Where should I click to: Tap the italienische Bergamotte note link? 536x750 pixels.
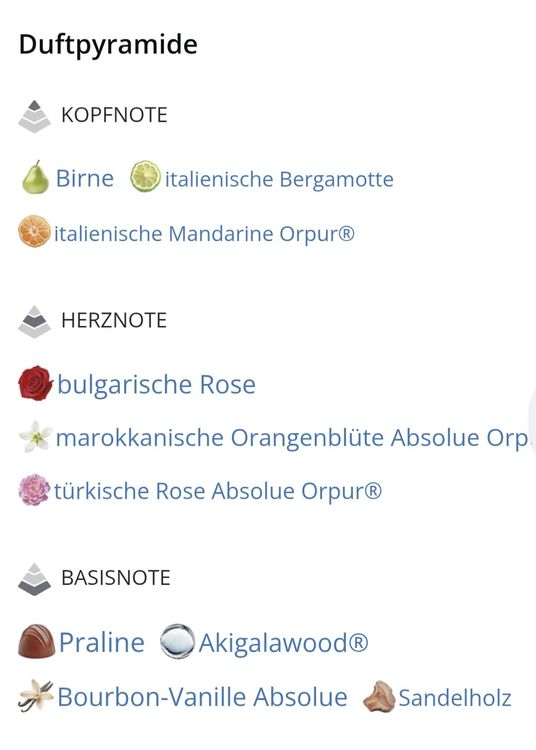point(279,180)
